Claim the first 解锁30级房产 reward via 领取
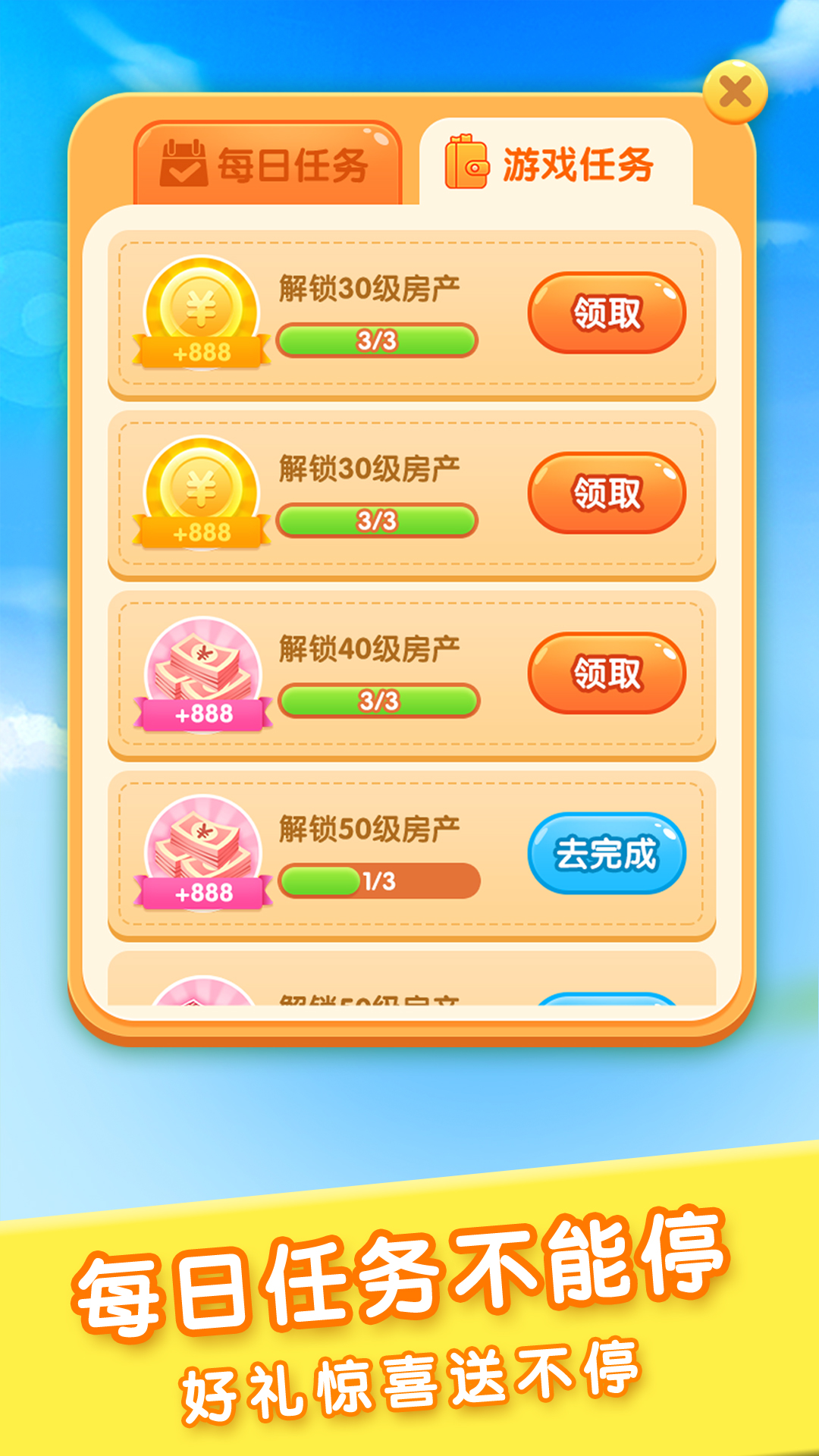The width and height of the screenshot is (819, 1456). pyautogui.click(x=607, y=311)
